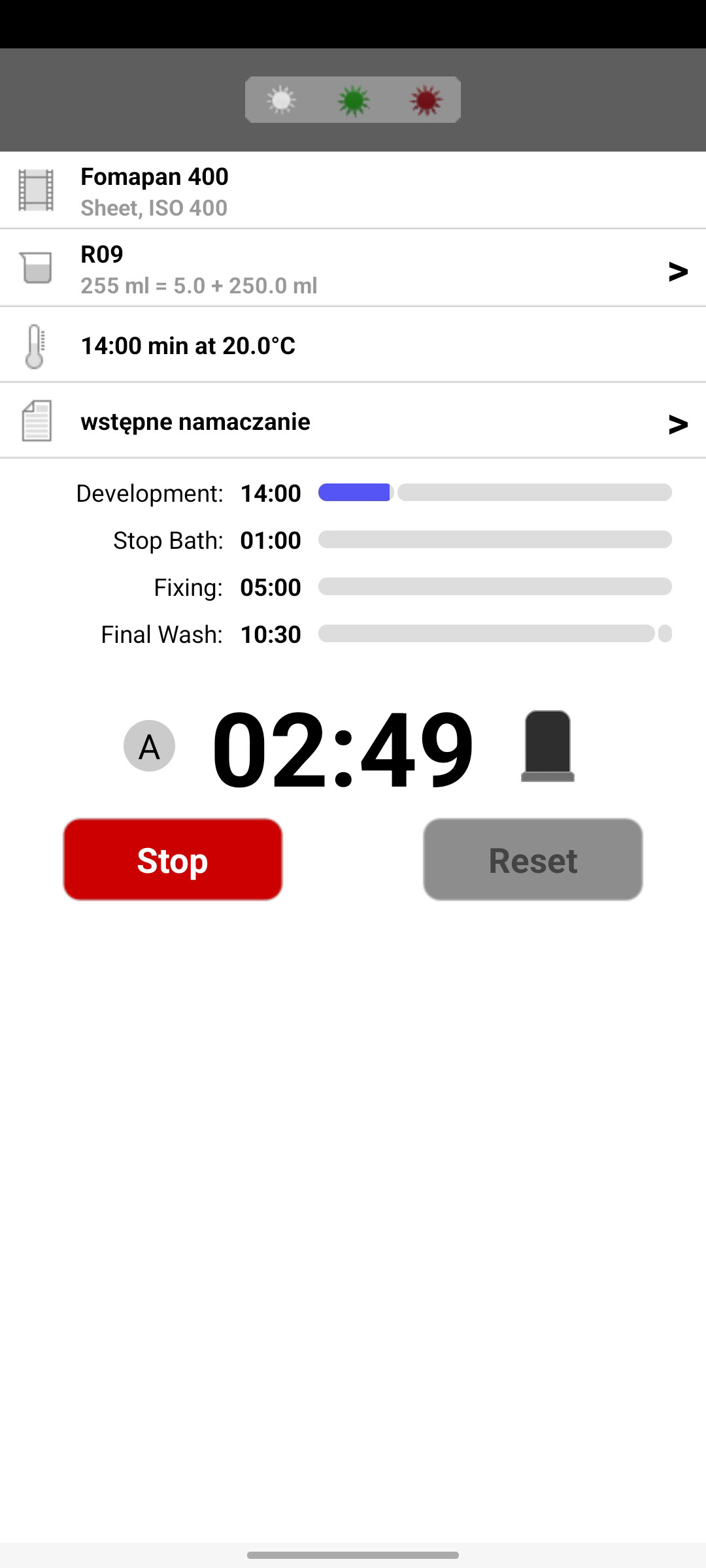Open the Fomapan 400 film row
706x1568 pixels.
[353, 191]
